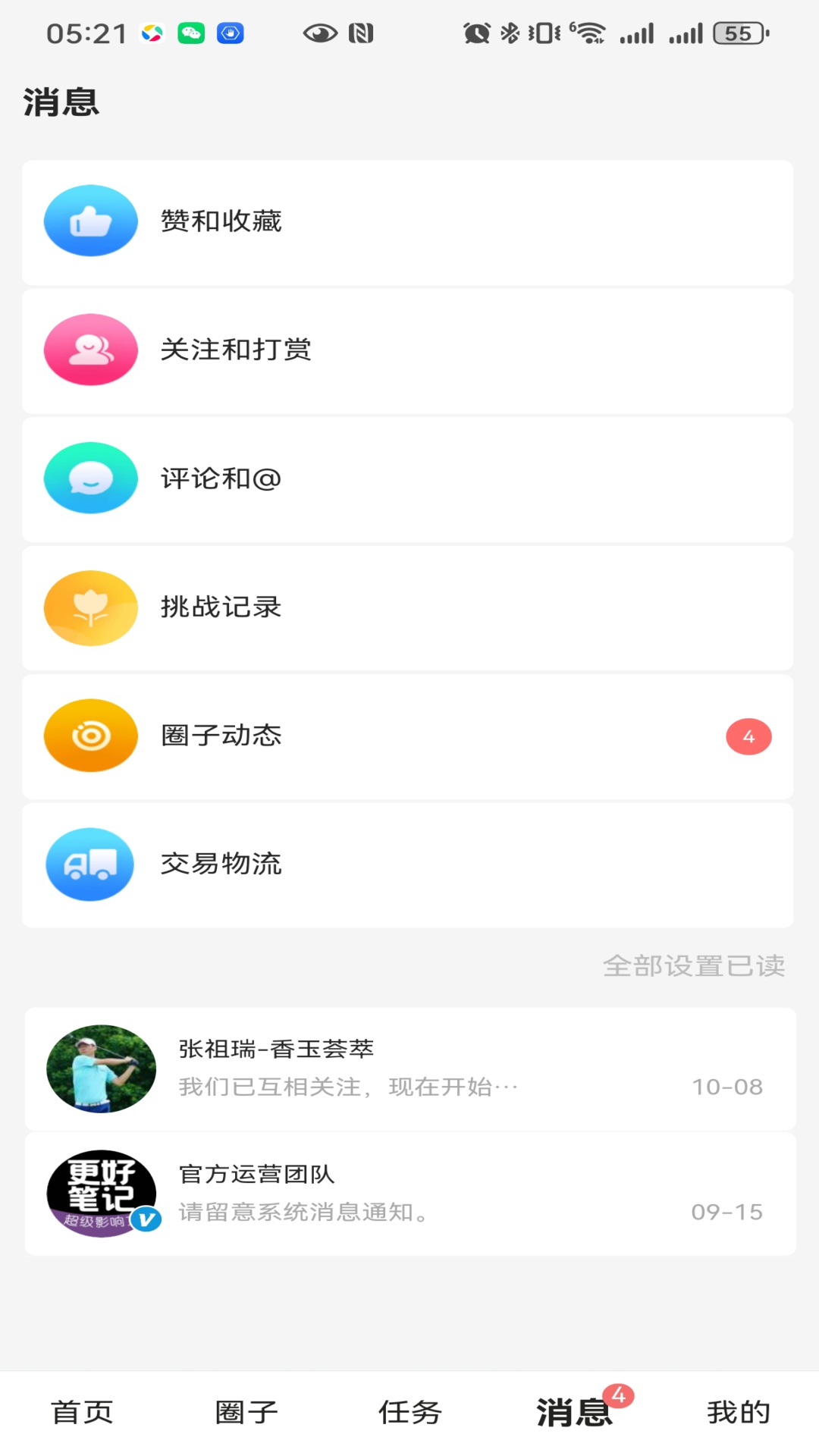Viewport: 819px width, 1456px height.
Task: Open the chat with 张祖瑞-香玉荟萃
Action: (409, 1068)
